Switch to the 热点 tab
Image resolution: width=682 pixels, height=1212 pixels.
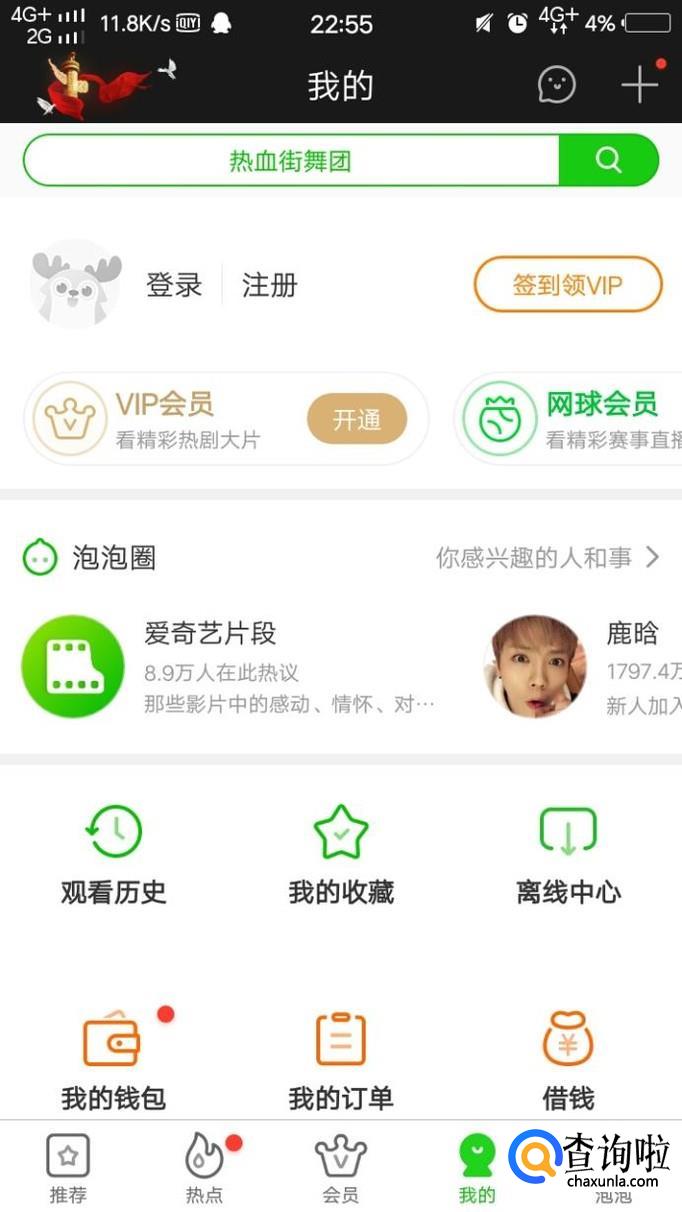205,1168
